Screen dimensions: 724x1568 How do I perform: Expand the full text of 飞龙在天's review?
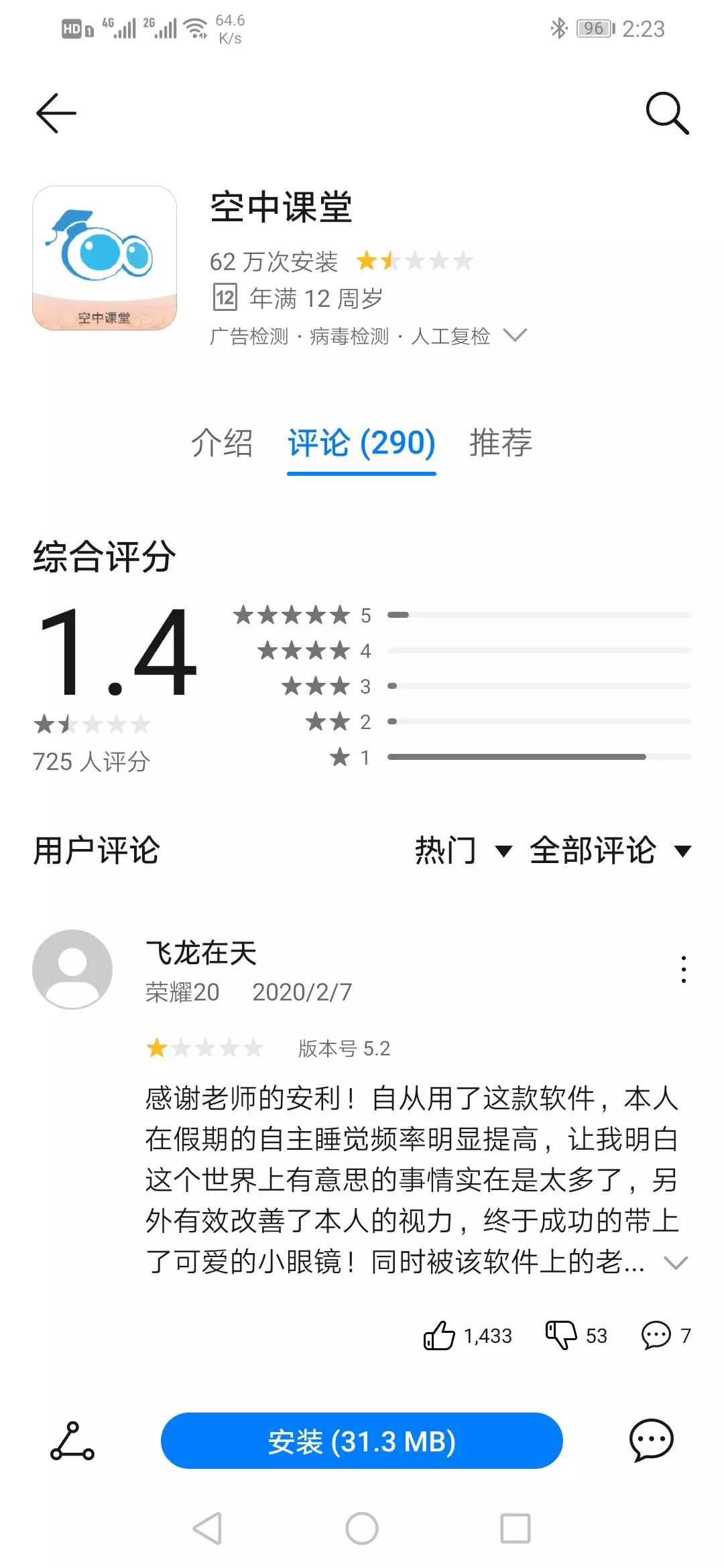[x=675, y=1263]
